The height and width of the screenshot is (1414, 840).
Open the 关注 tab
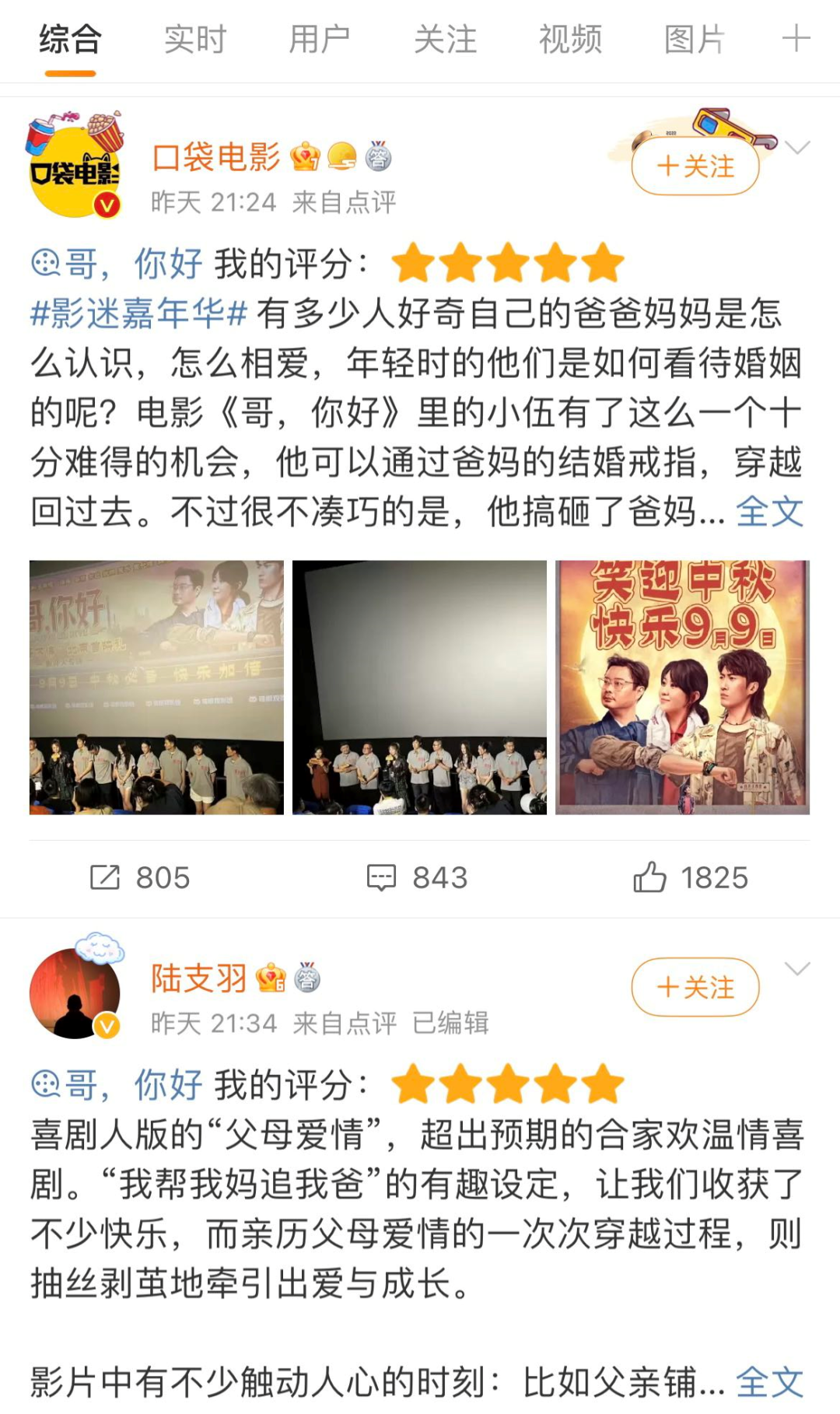click(x=445, y=39)
